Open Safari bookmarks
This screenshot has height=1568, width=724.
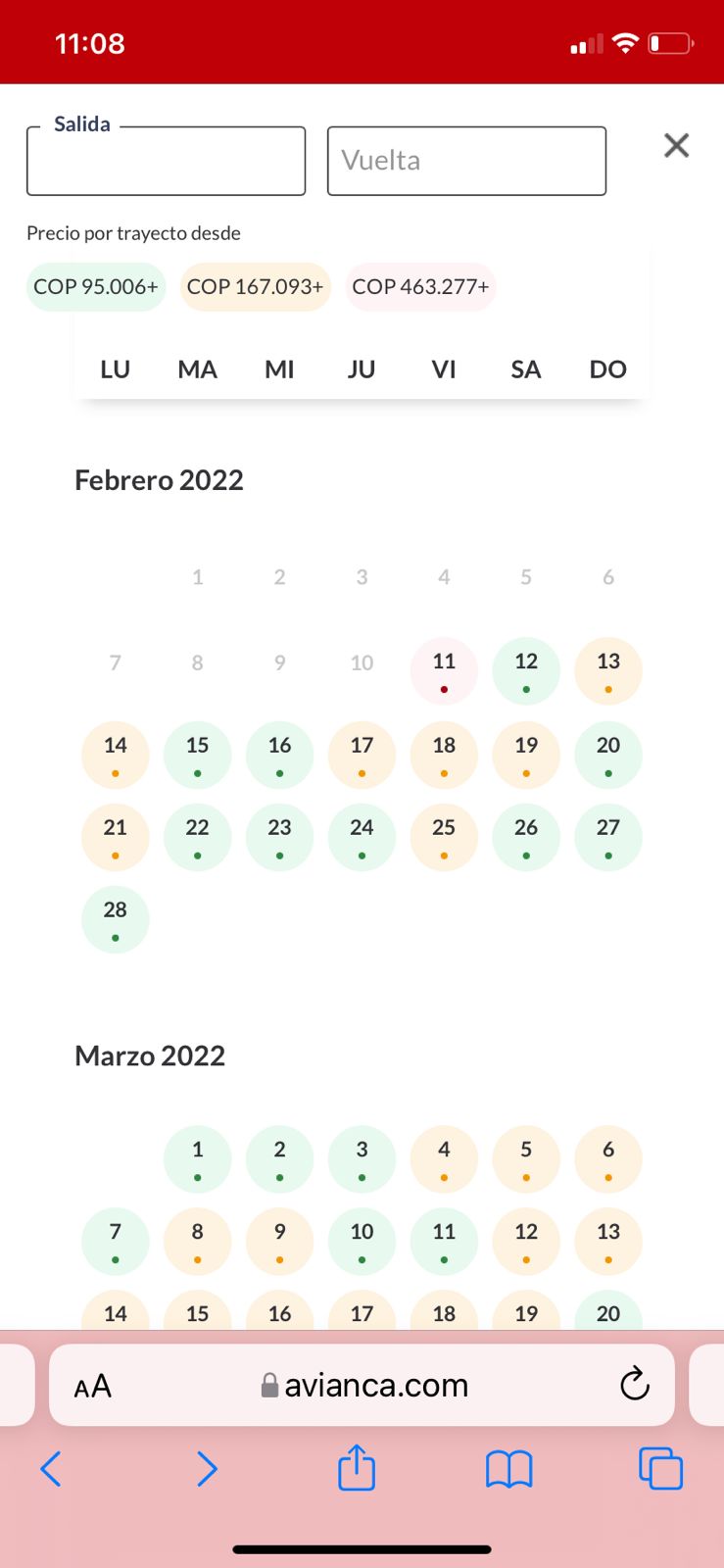point(508,1469)
